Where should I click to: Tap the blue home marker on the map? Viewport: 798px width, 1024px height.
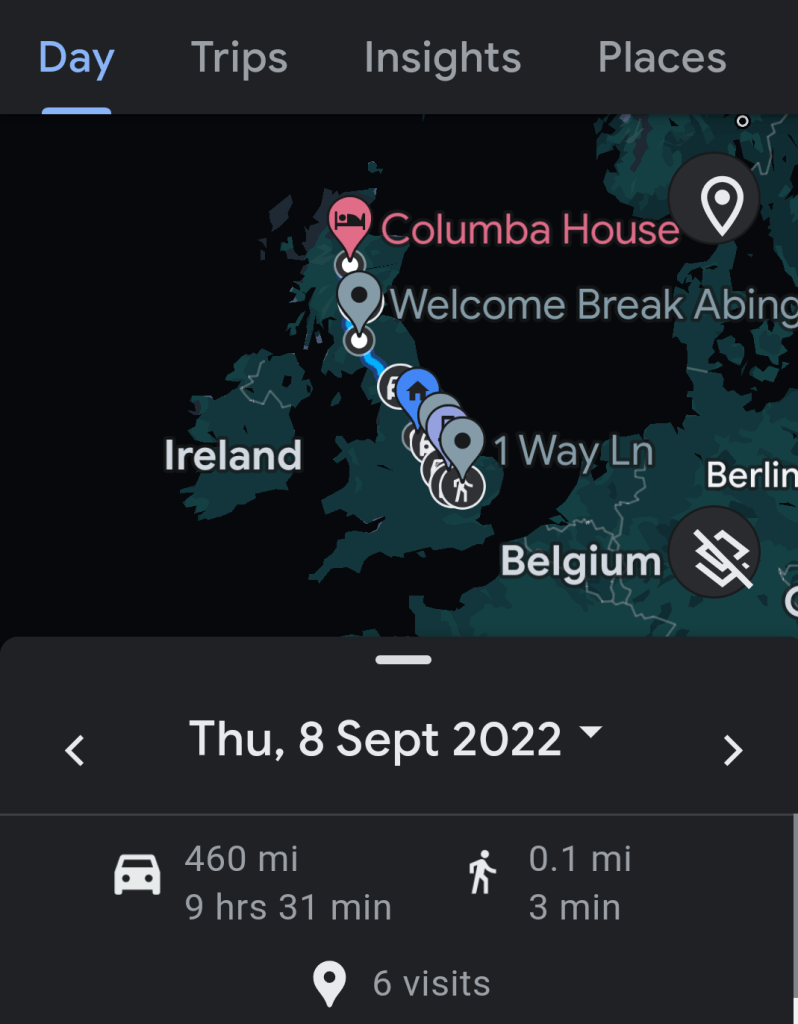click(x=416, y=390)
